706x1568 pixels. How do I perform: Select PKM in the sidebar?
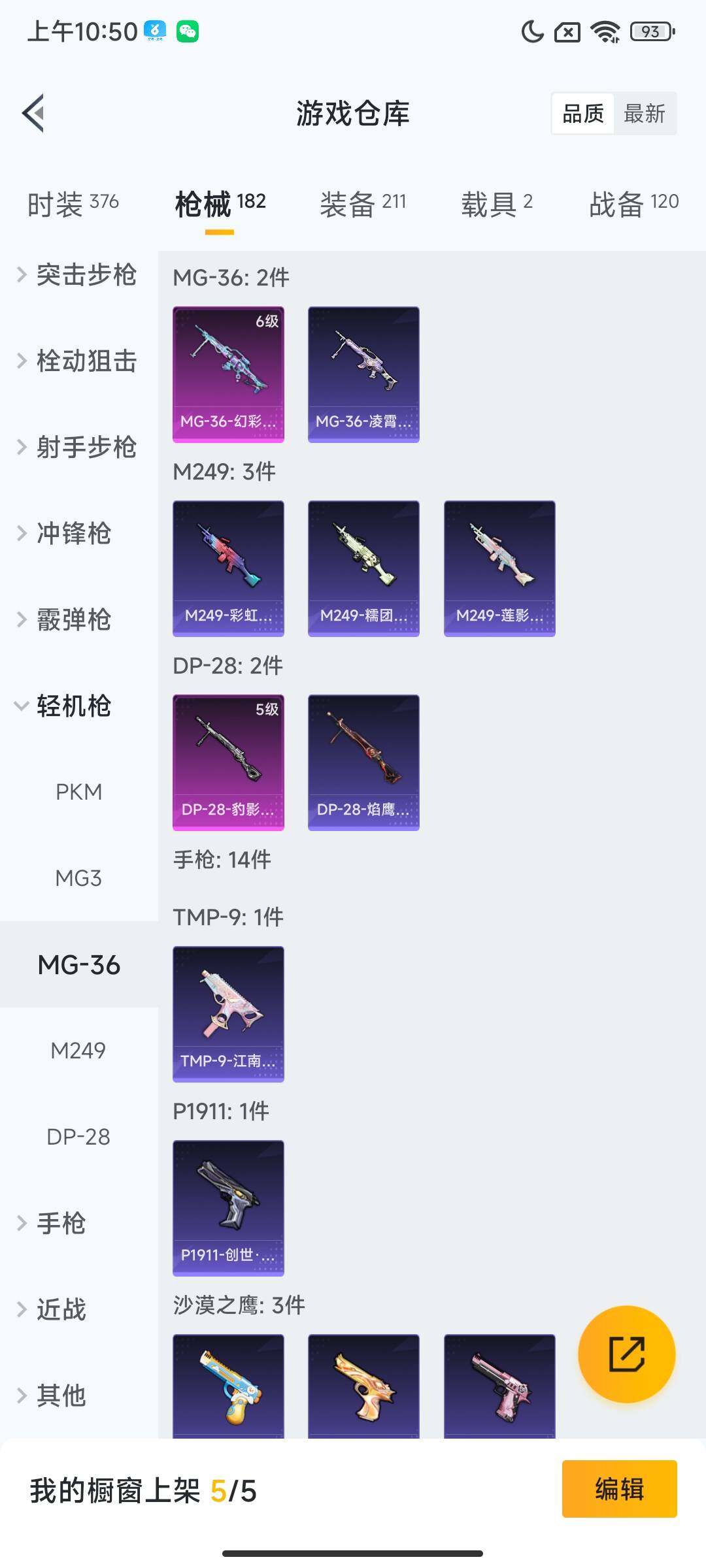pos(79,792)
